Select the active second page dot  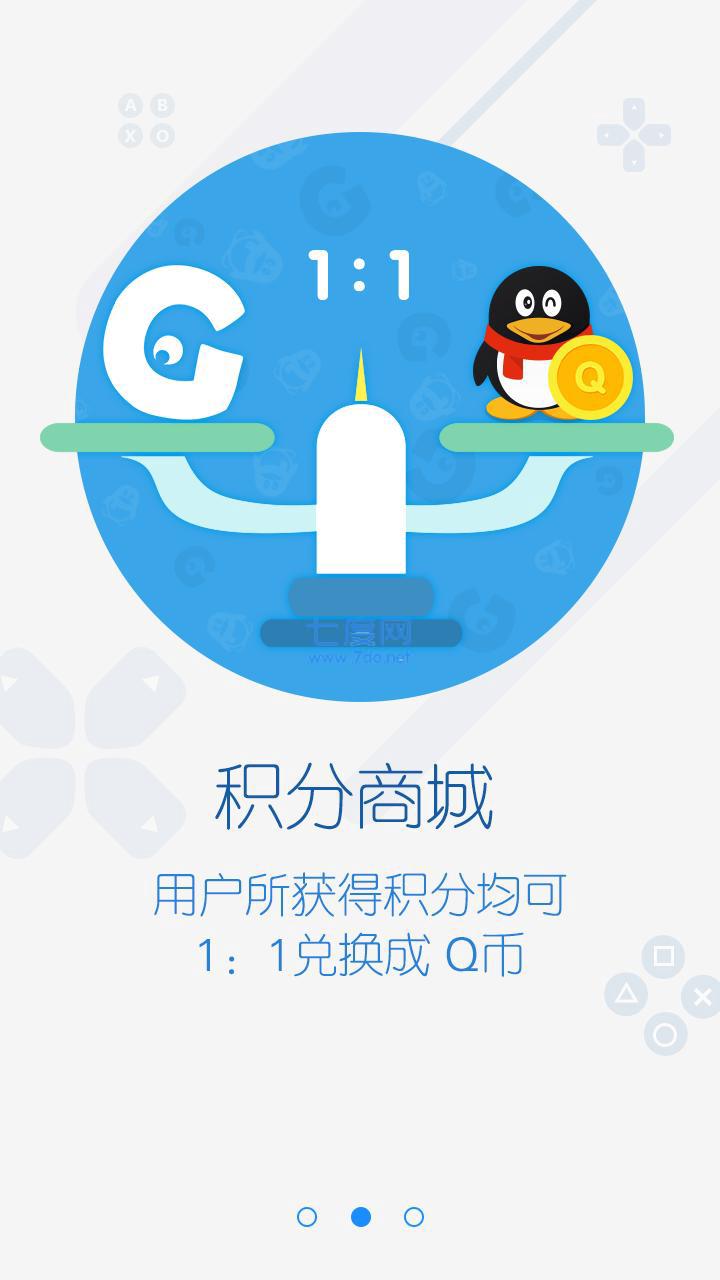click(x=360, y=1218)
